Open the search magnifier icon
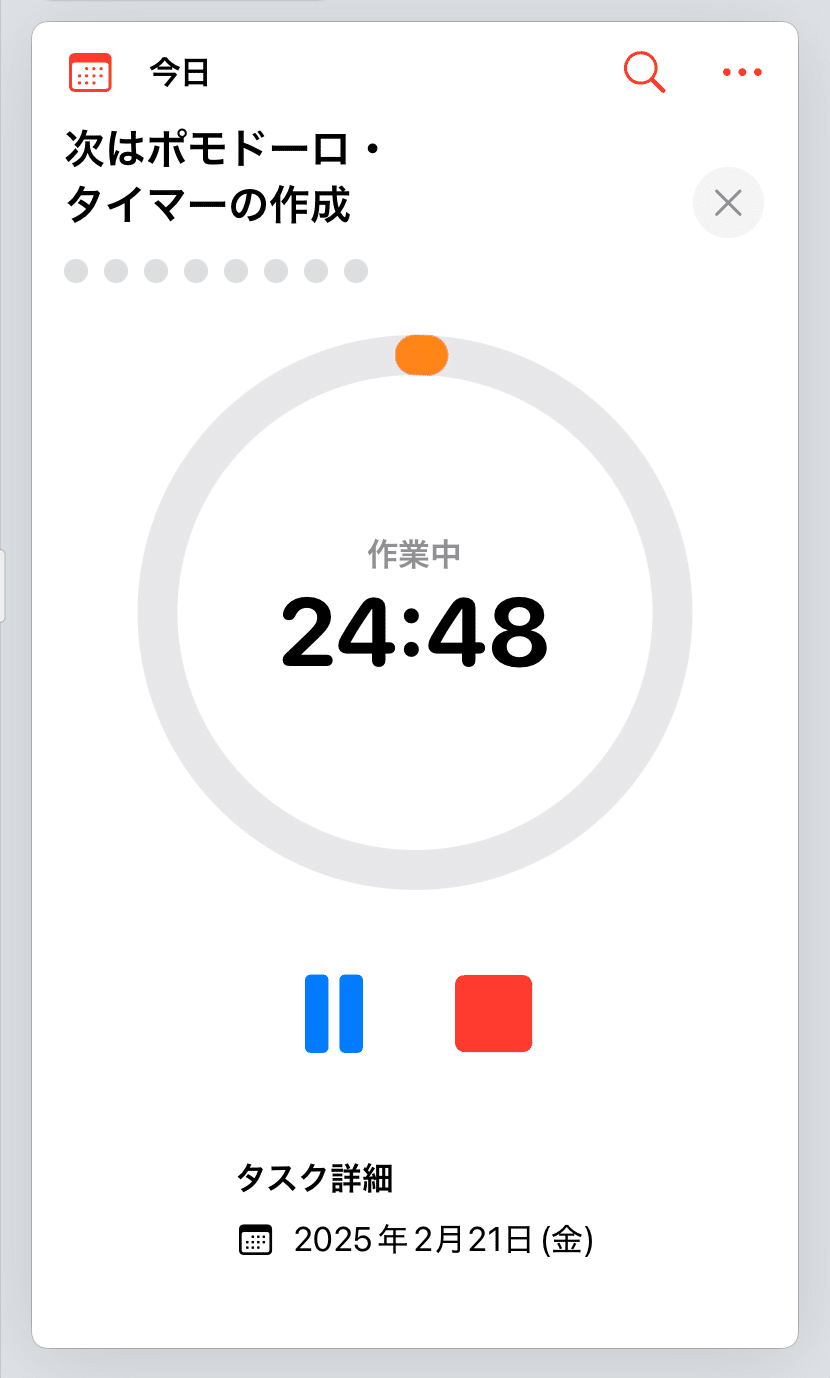Viewport: 830px width, 1378px height. click(x=643, y=73)
